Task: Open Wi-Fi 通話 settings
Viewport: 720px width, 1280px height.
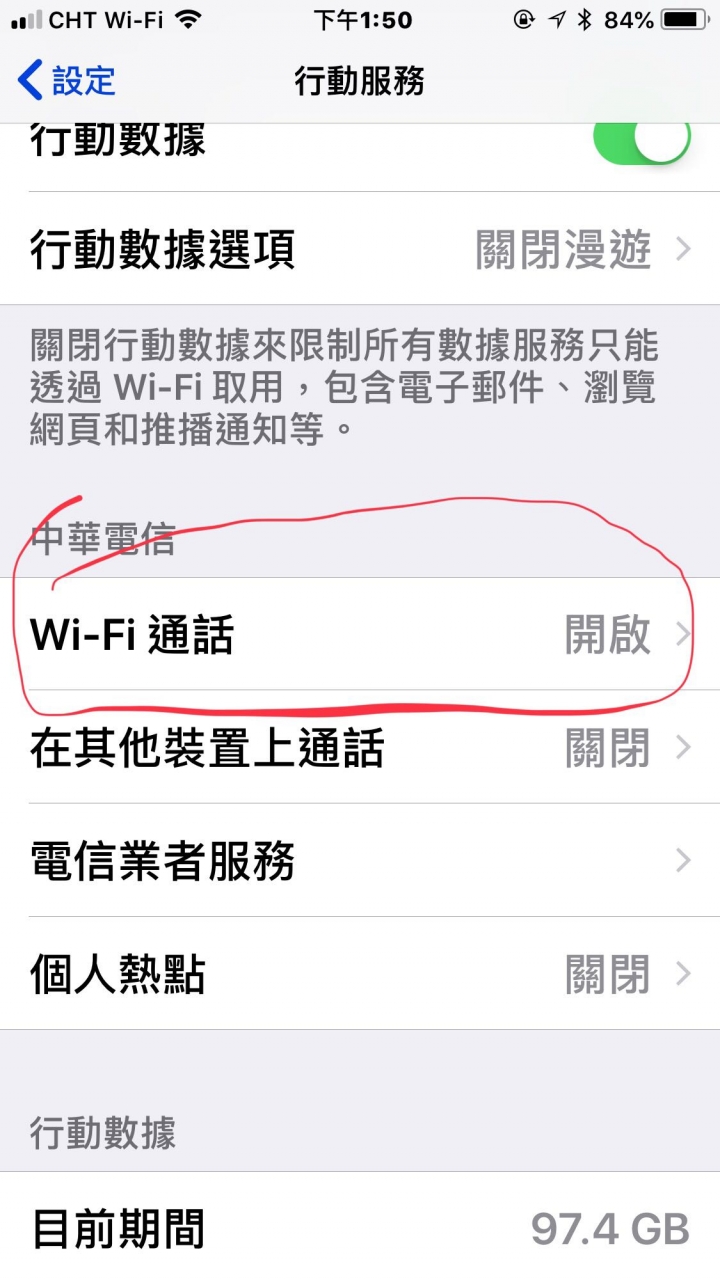Action: [360, 635]
